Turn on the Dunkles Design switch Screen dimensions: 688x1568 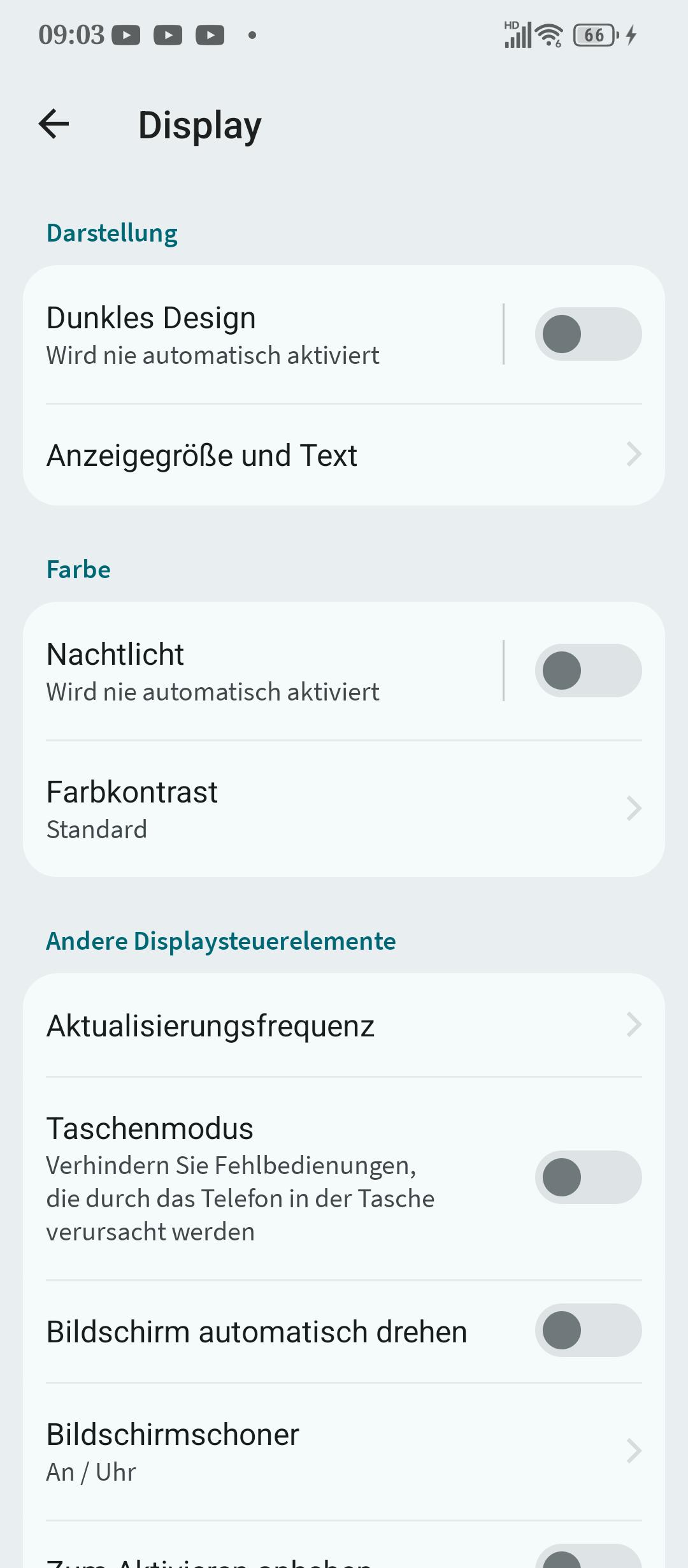(x=587, y=334)
